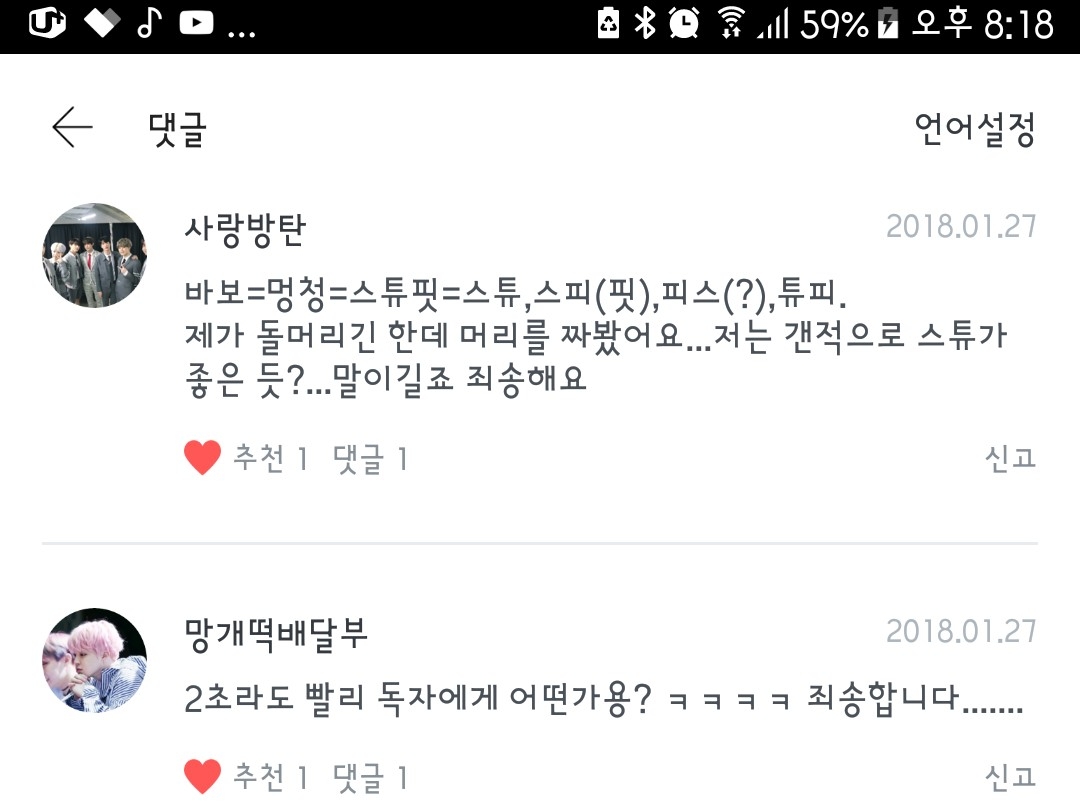The height and width of the screenshot is (810, 1080).
Task: Open 언어설정 language settings
Action: (975, 129)
